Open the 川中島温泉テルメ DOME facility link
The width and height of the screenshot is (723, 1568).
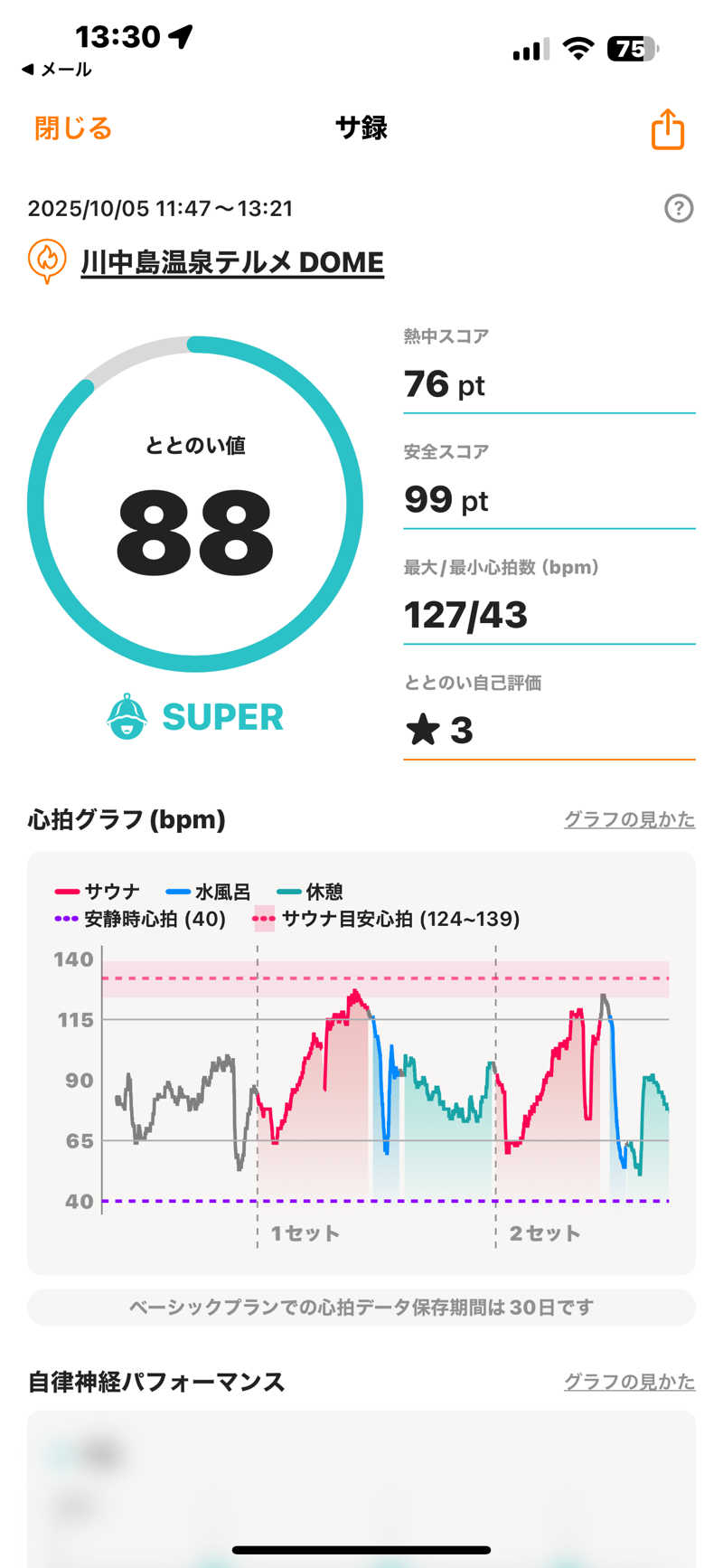coord(232,262)
